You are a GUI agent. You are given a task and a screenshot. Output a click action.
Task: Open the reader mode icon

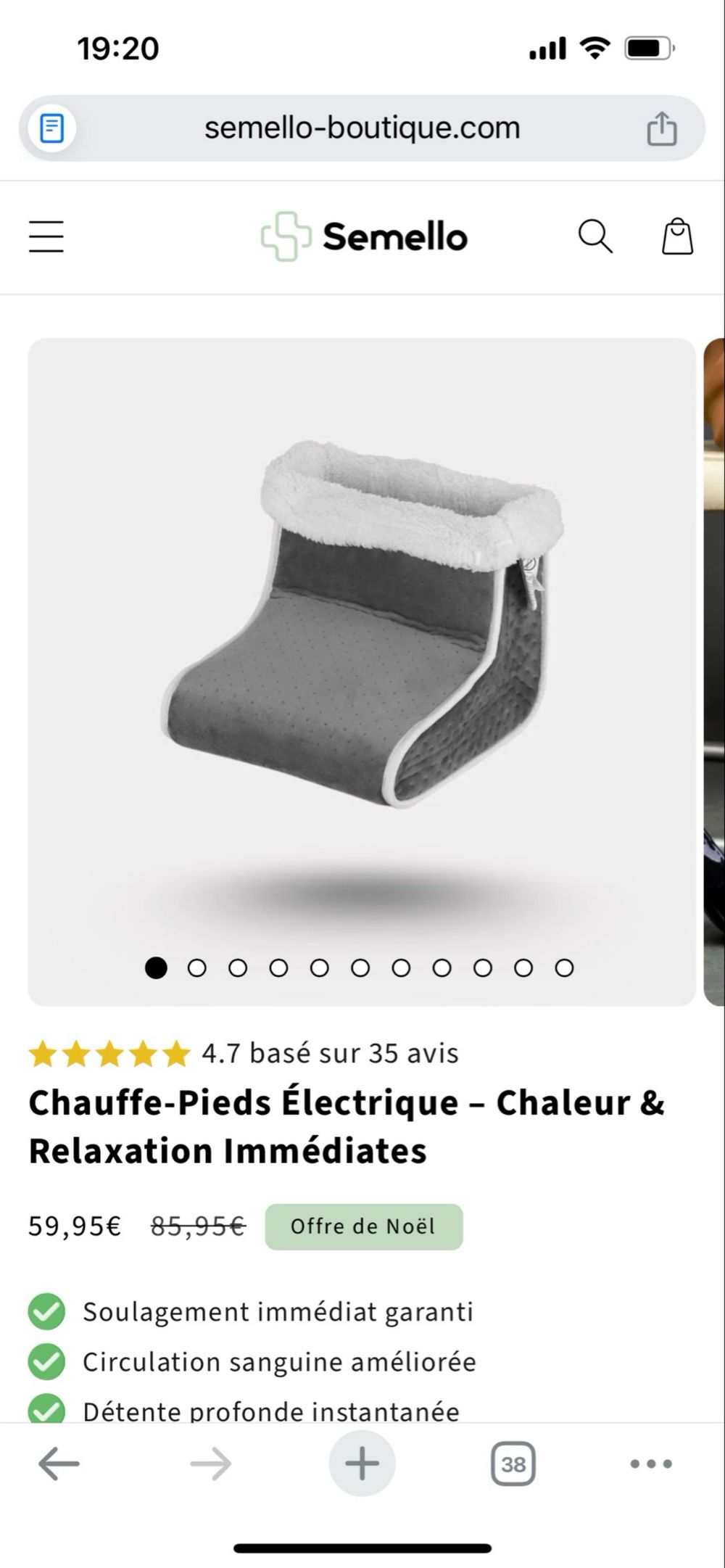[51, 128]
